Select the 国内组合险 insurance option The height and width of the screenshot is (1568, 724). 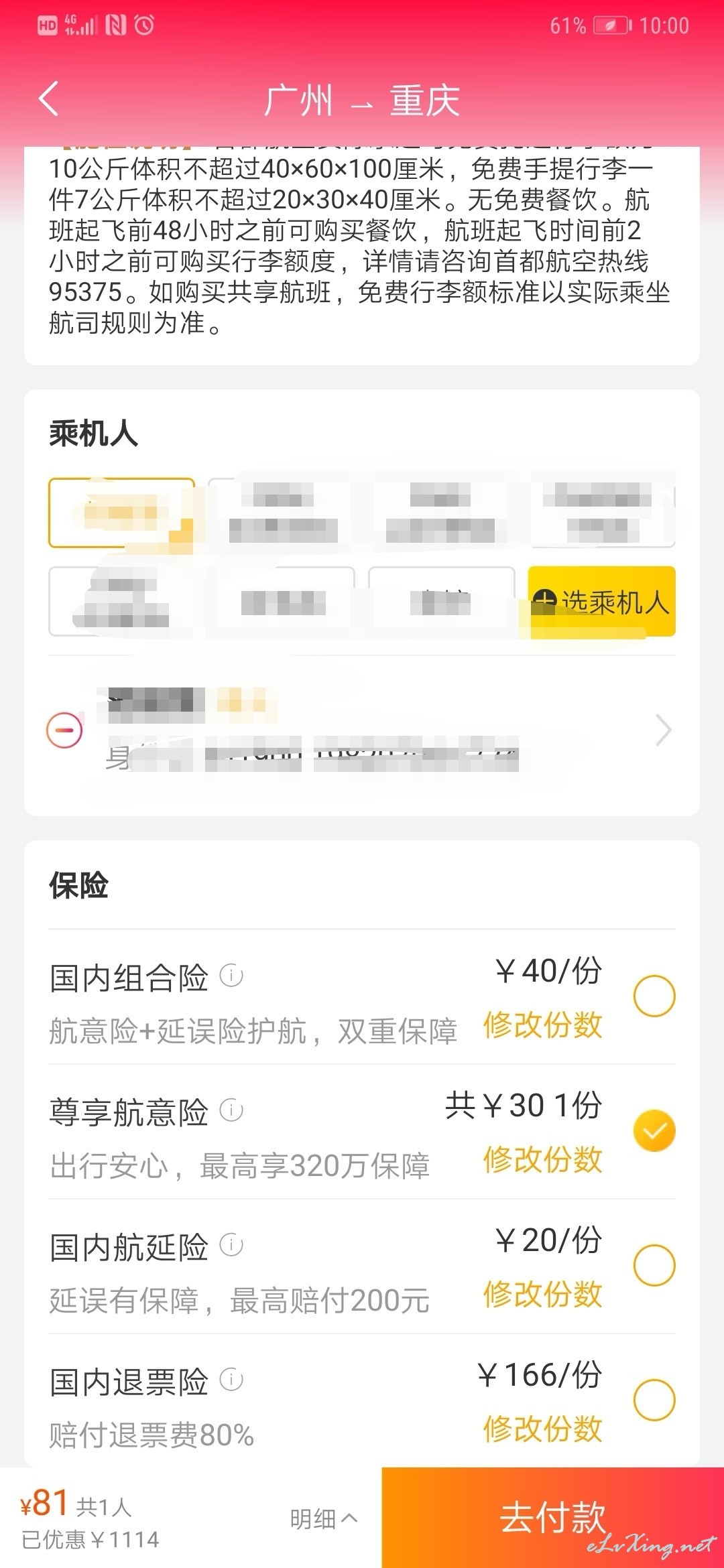click(x=654, y=996)
